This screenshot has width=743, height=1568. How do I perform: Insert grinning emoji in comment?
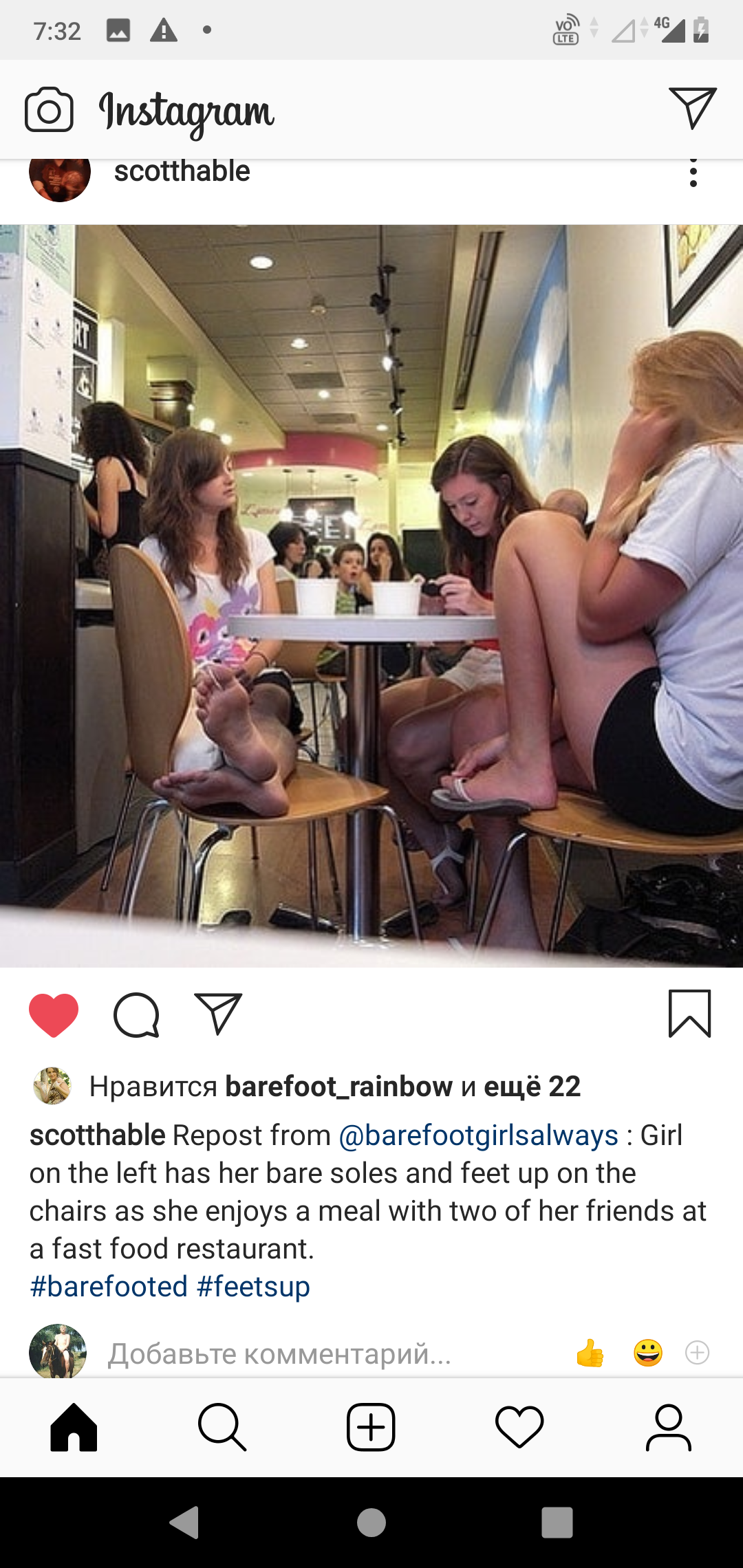(648, 1353)
